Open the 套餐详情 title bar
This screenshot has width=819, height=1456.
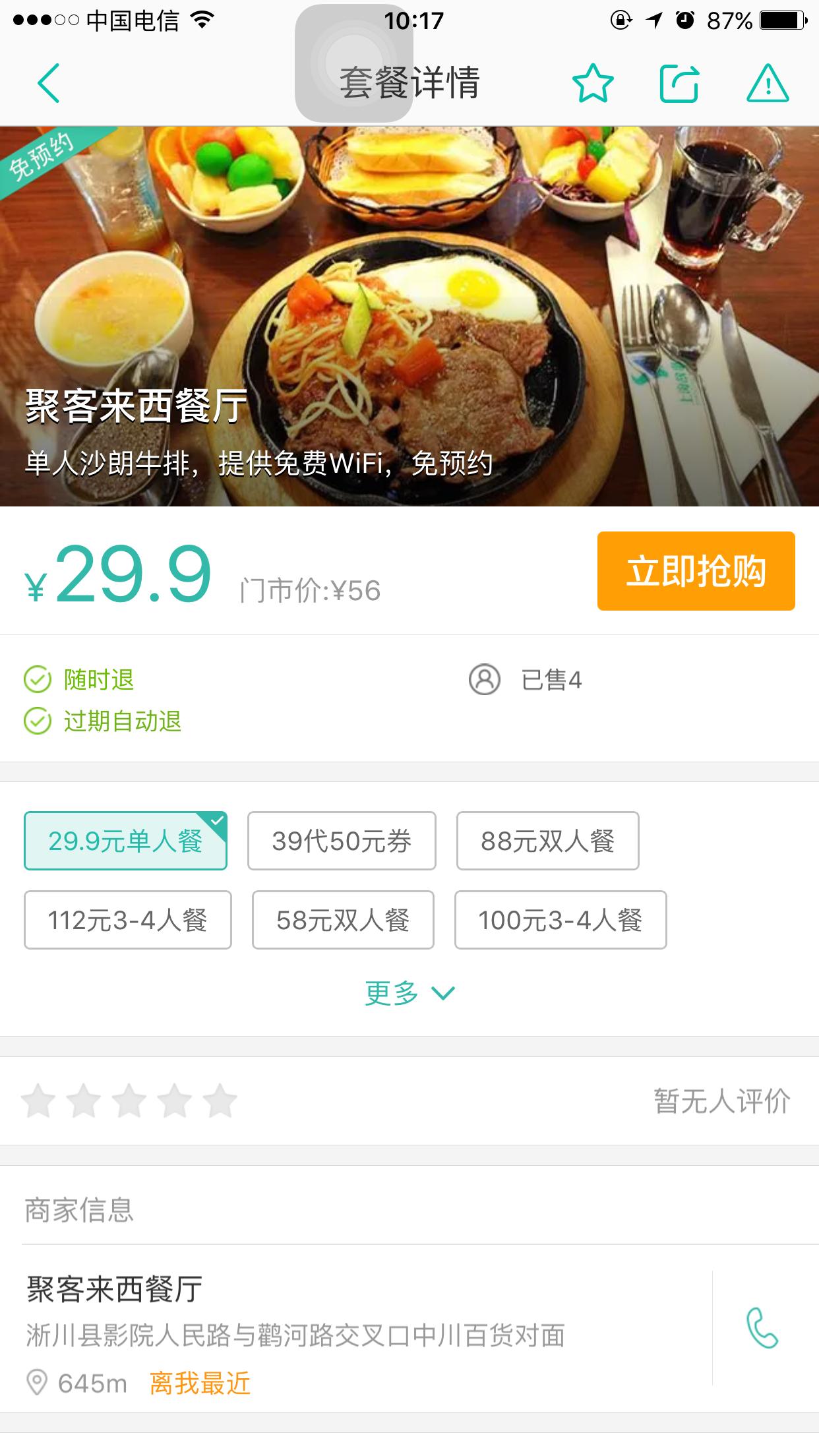coord(409,83)
